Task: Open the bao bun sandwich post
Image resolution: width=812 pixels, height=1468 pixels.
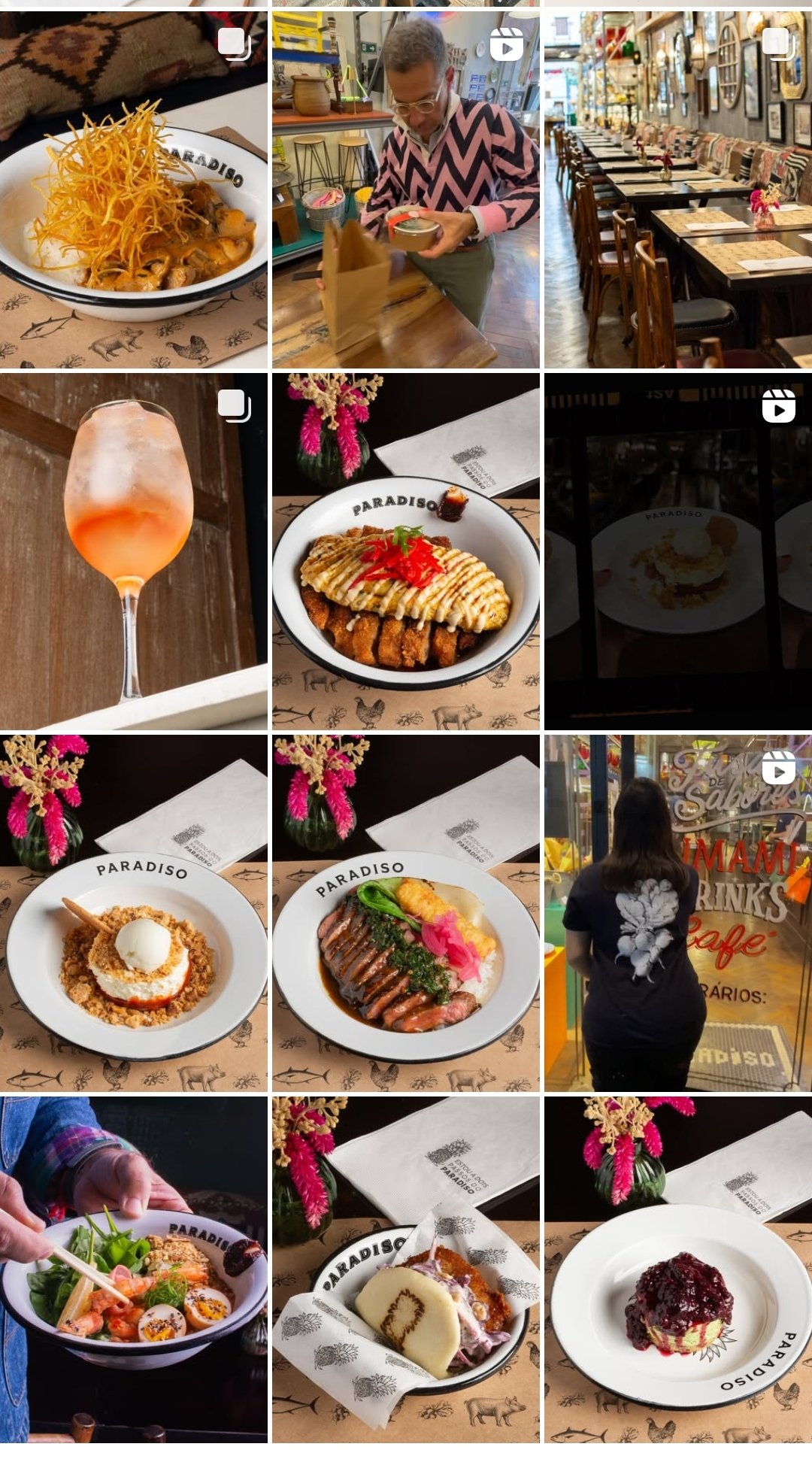Action: coord(406,1269)
